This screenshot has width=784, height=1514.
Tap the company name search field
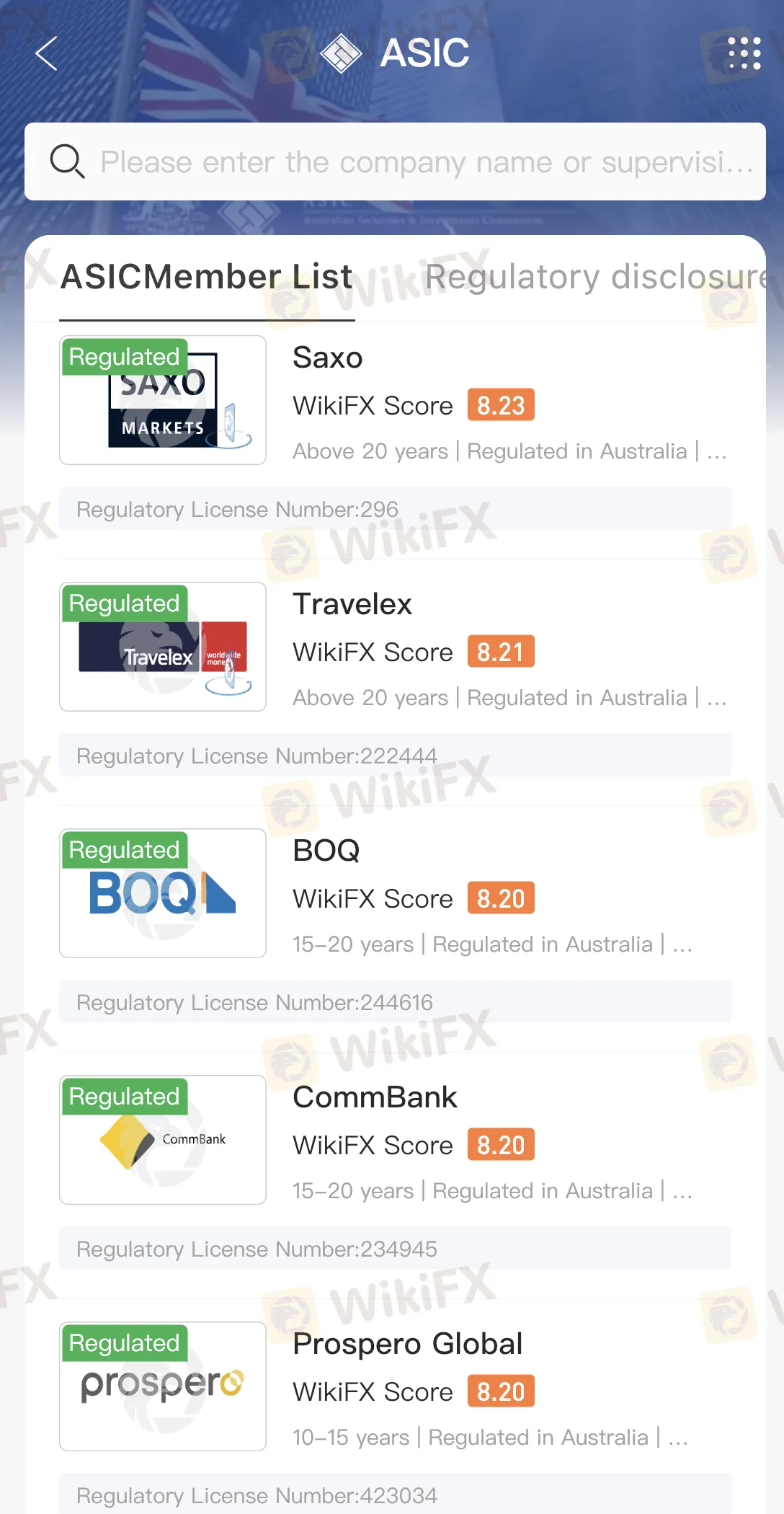(425, 162)
